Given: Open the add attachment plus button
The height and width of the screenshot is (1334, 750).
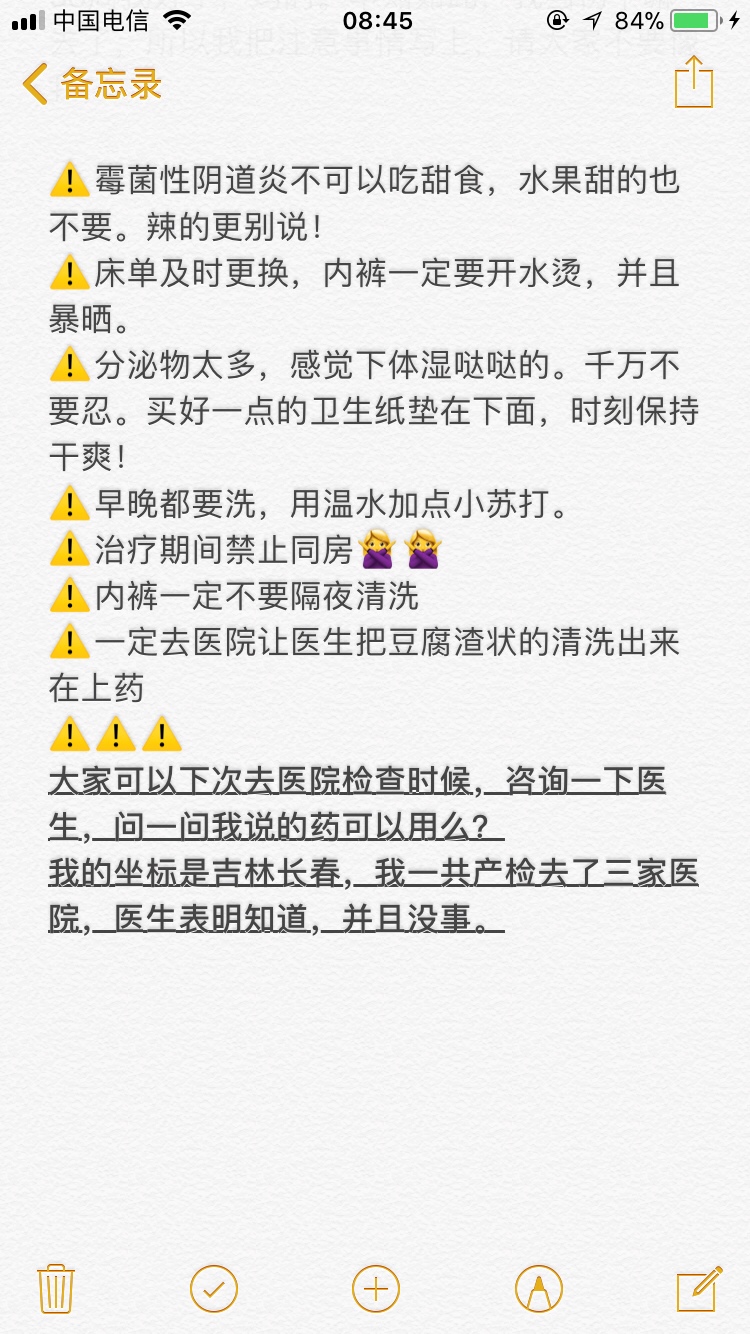Looking at the screenshot, I should point(376,1287).
